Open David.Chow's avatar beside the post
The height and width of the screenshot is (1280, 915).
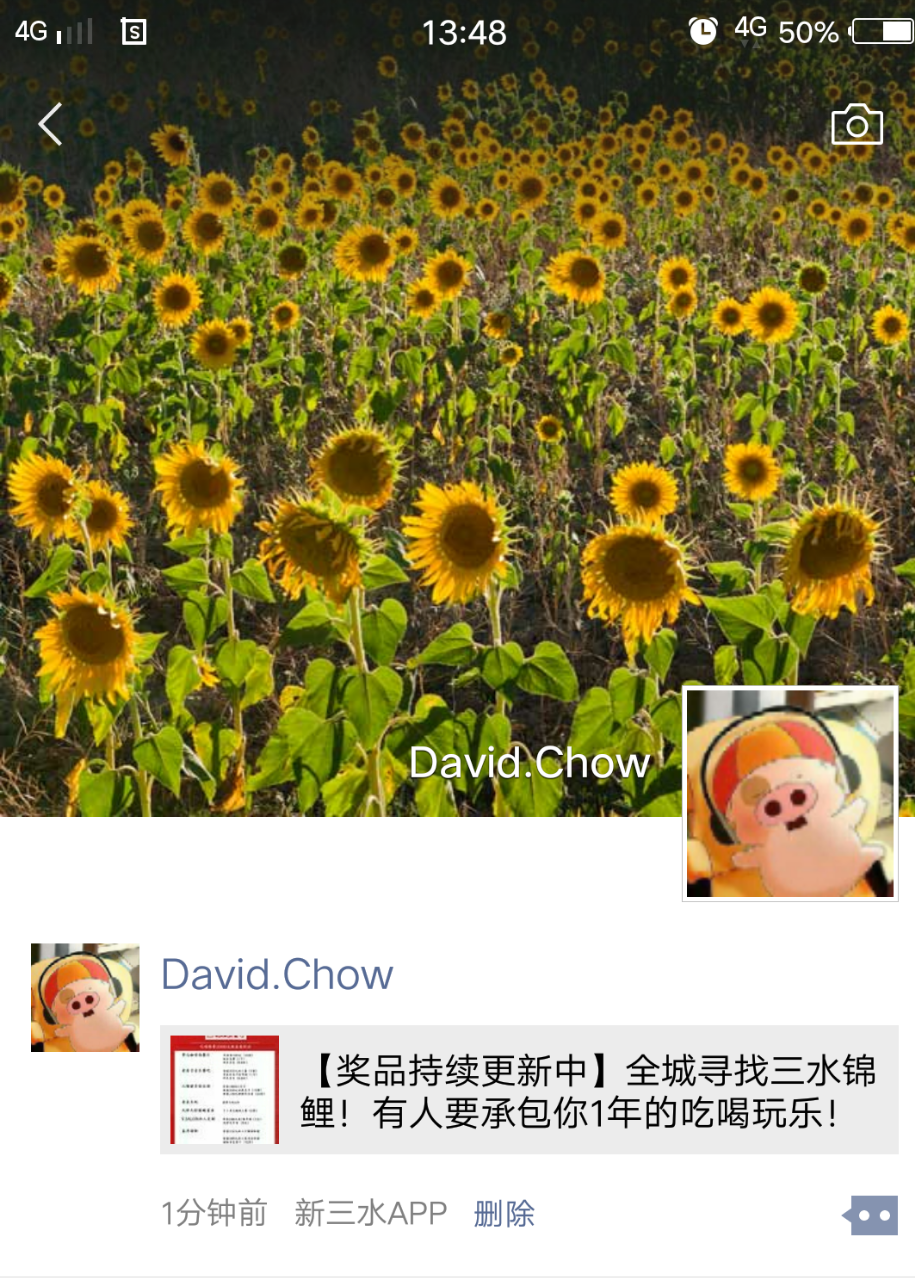click(x=85, y=997)
